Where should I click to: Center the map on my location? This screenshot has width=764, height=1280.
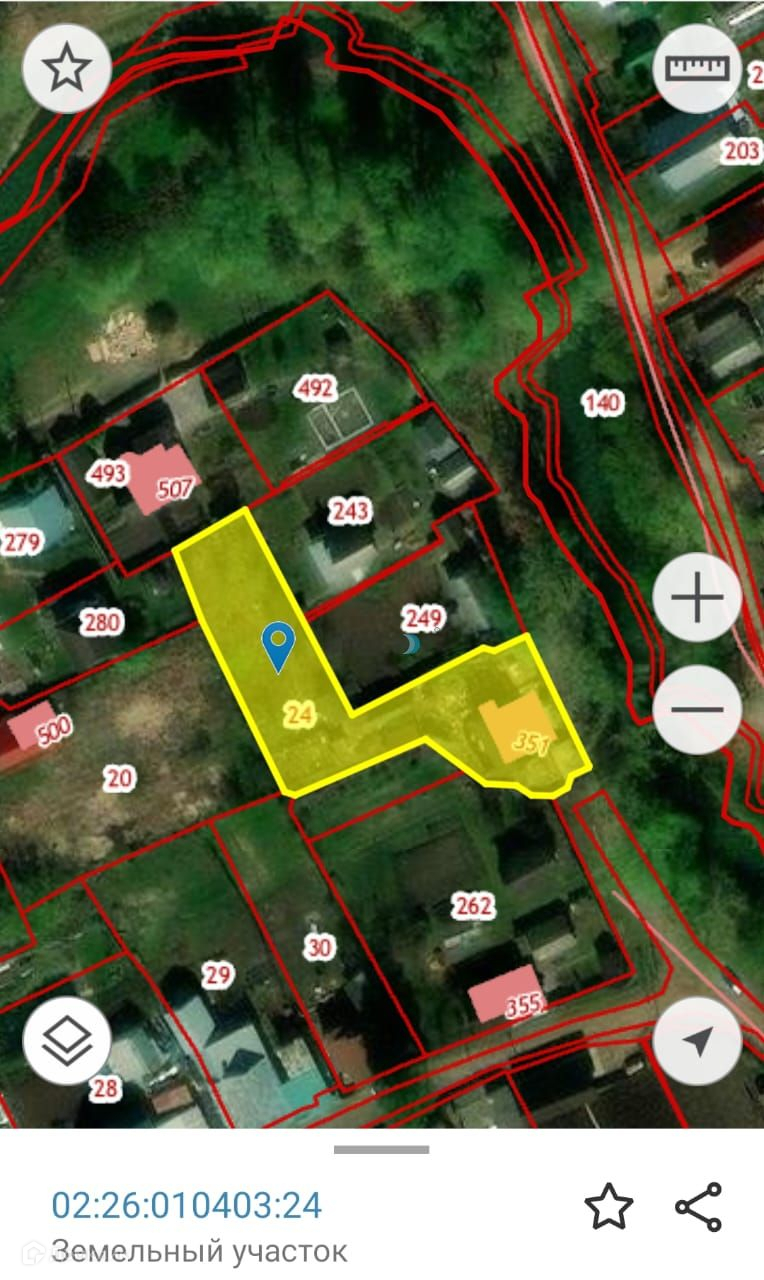coord(697,1041)
